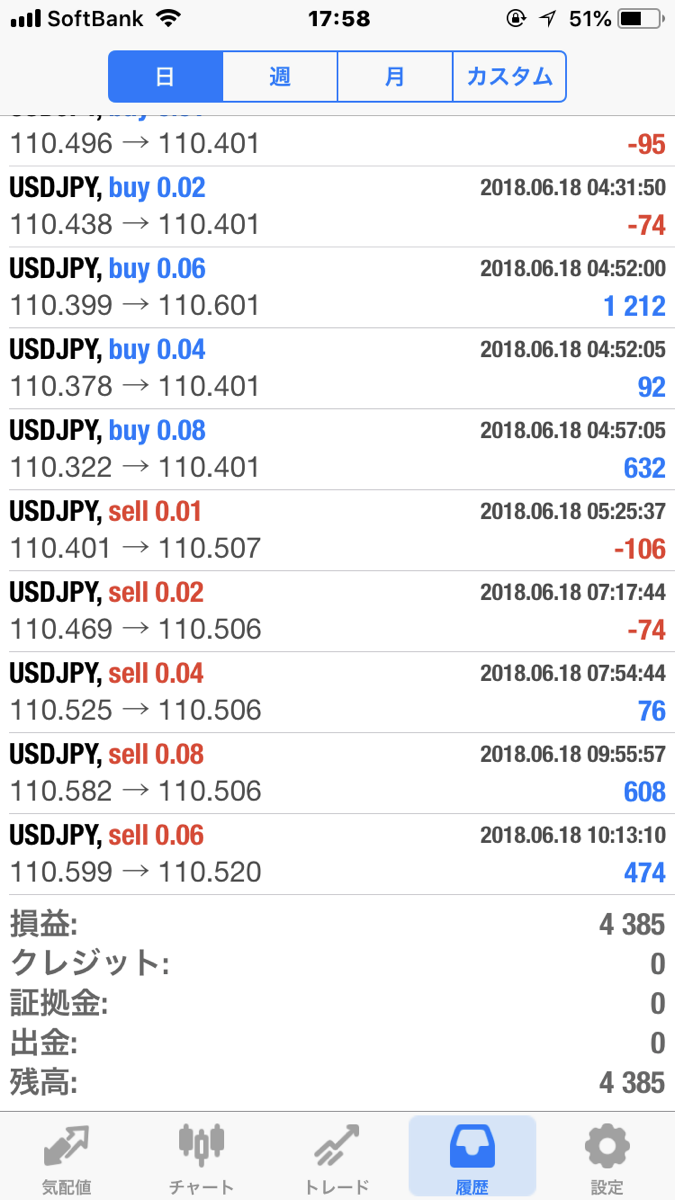Viewport: 675px width, 1200px height.
Task: Tap the USDJPY sell 0.02 trade entry
Action: click(x=337, y=612)
